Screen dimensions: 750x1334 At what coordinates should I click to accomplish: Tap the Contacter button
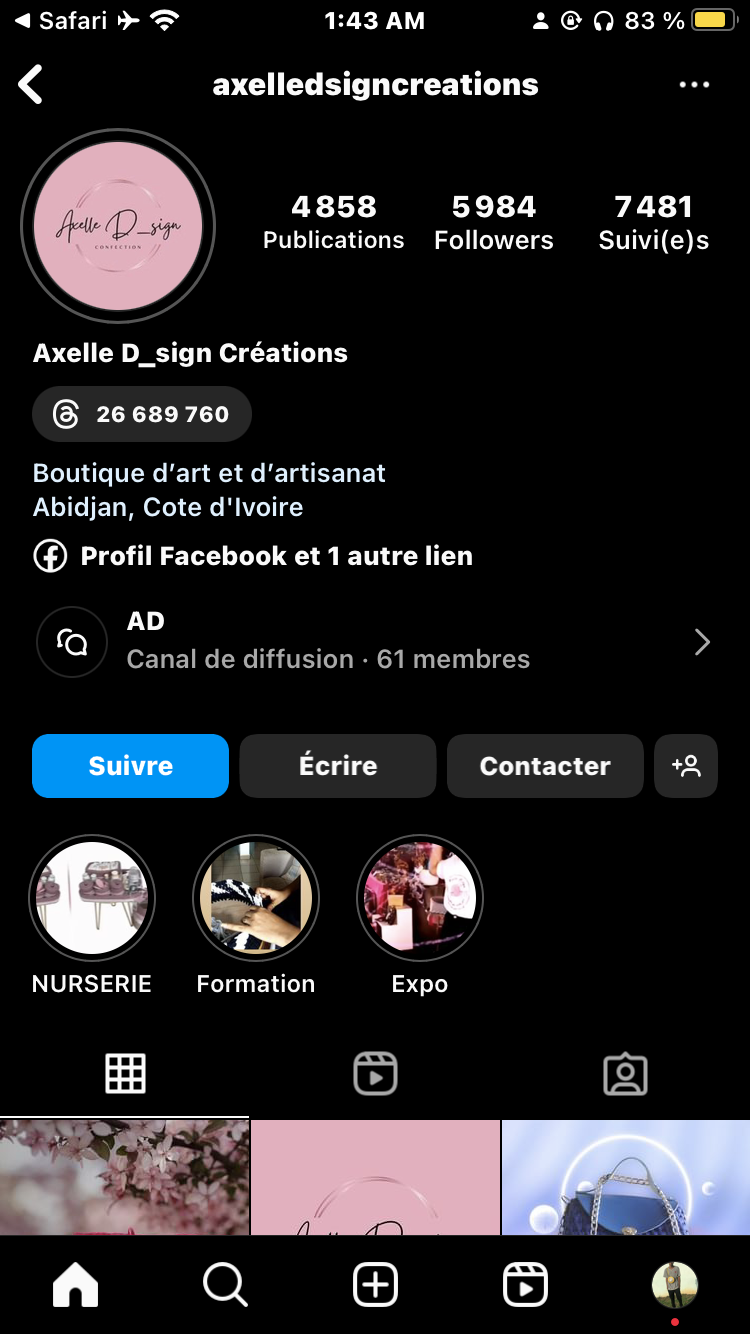coord(545,766)
